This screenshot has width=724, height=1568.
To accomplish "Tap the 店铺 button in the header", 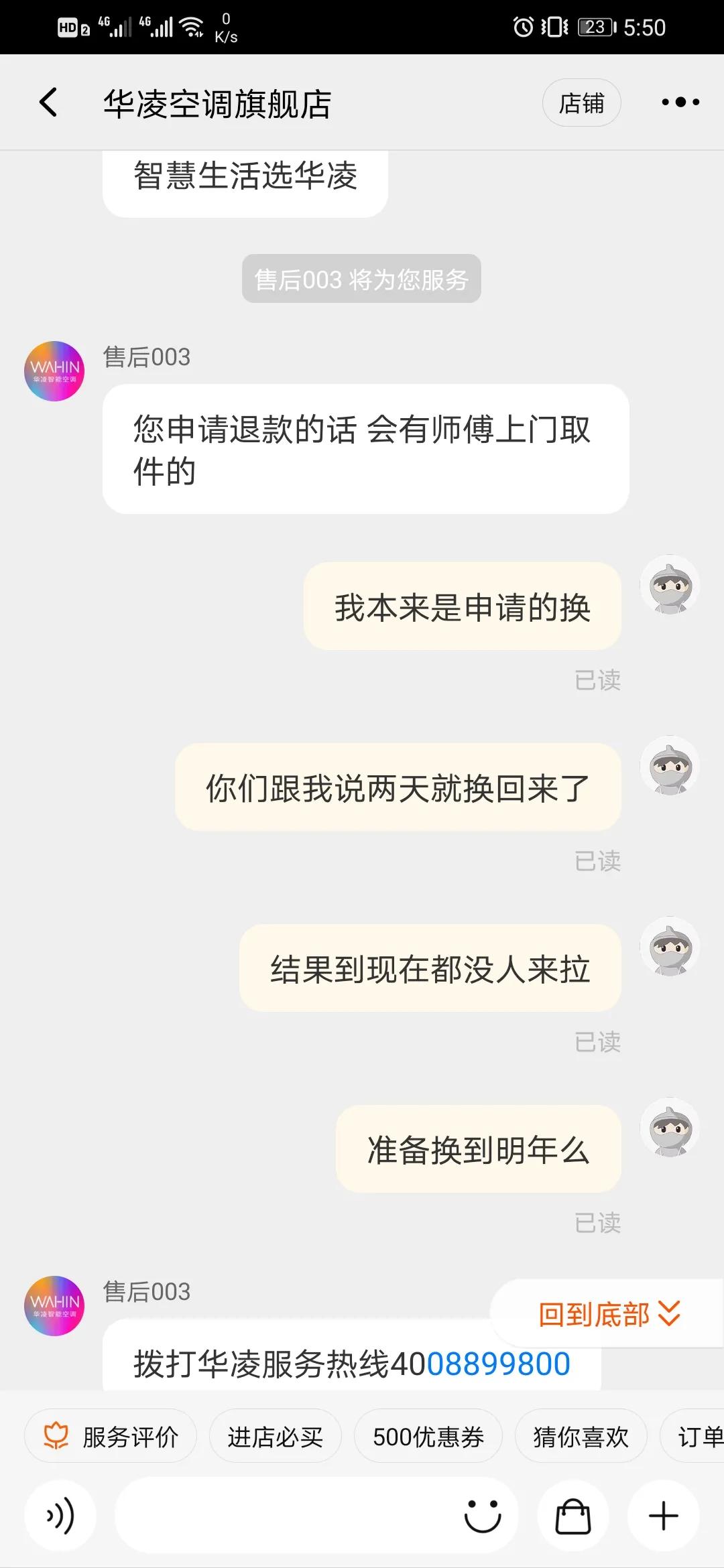I will tap(581, 102).
